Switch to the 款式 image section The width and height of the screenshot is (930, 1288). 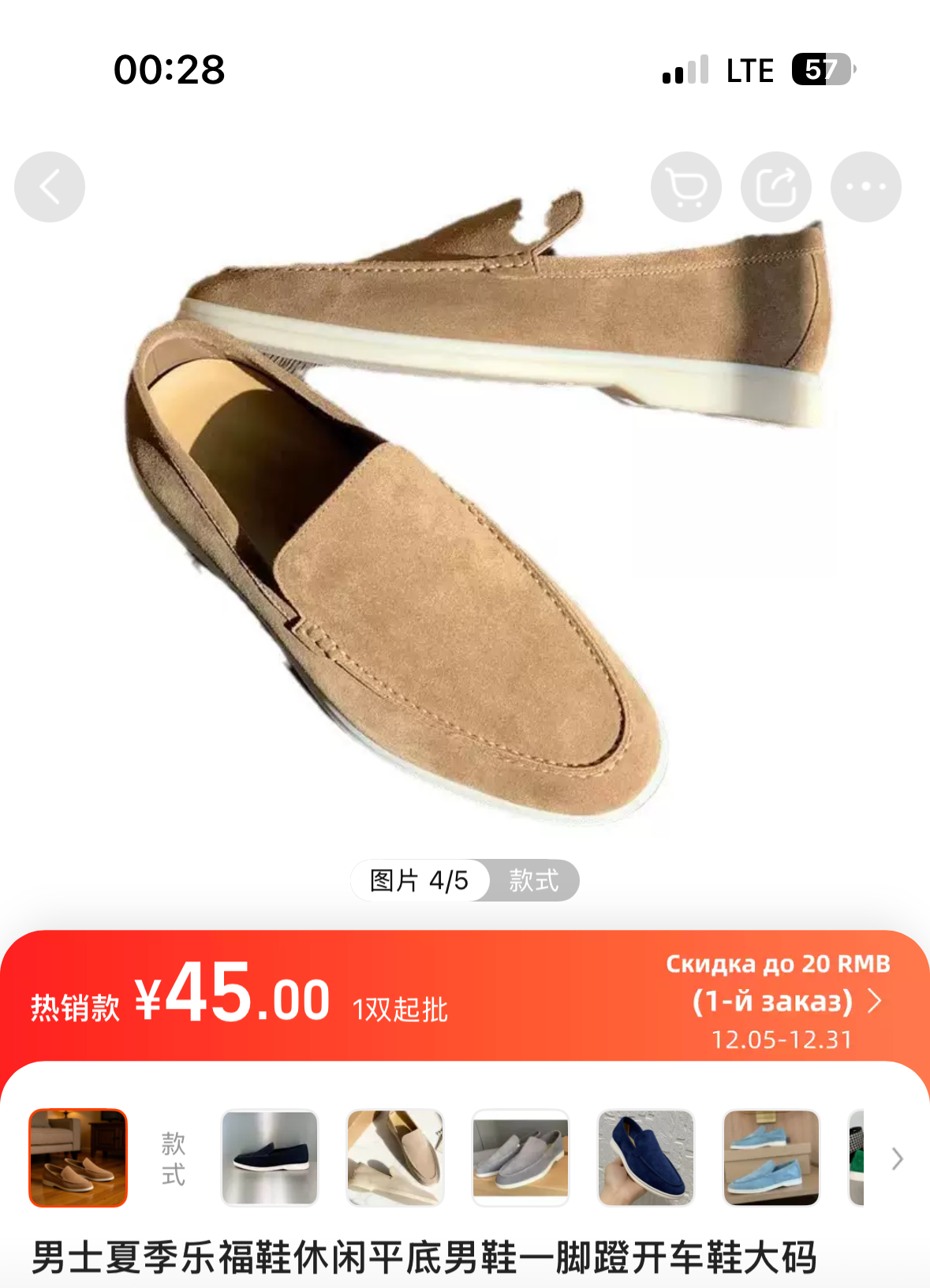point(534,880)
